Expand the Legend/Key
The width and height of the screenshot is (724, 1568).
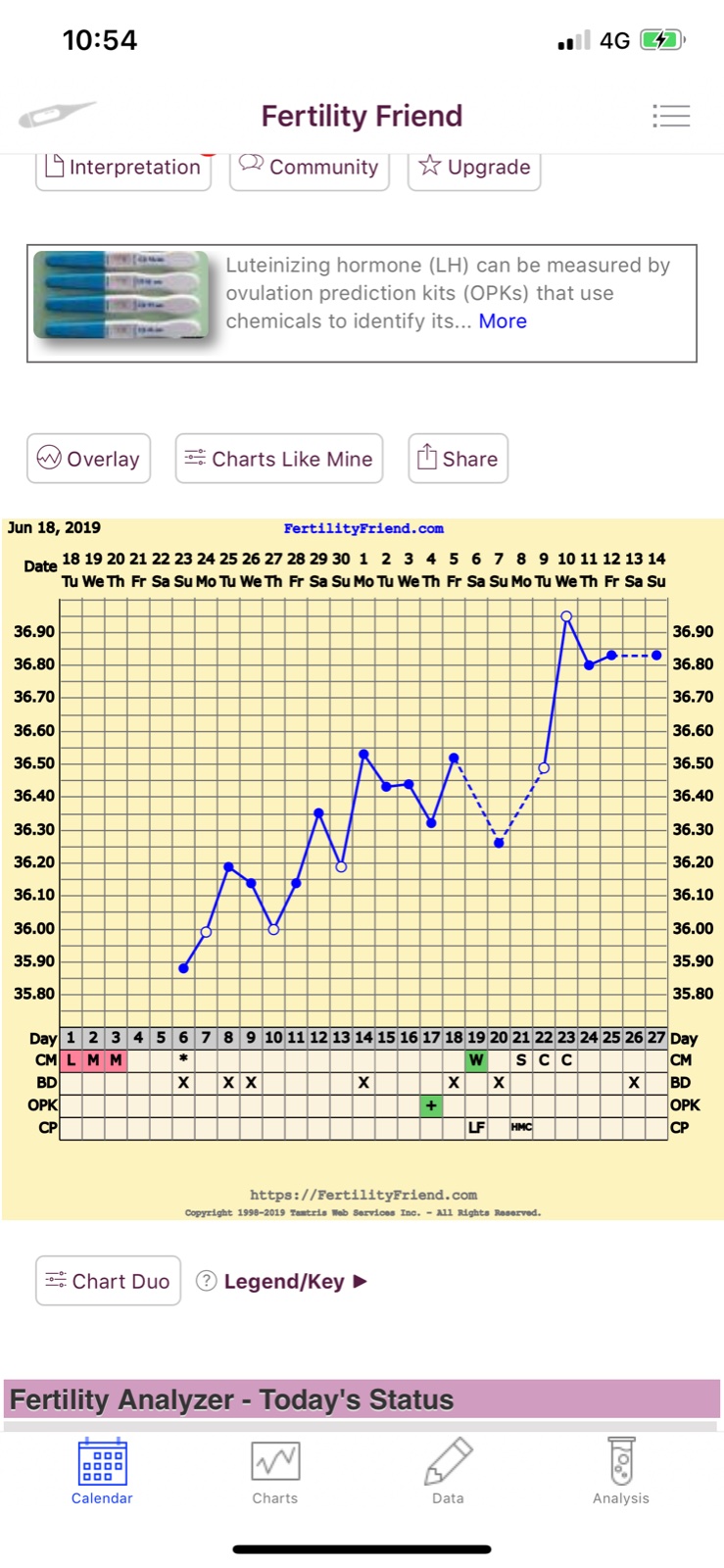(284, 1281)
